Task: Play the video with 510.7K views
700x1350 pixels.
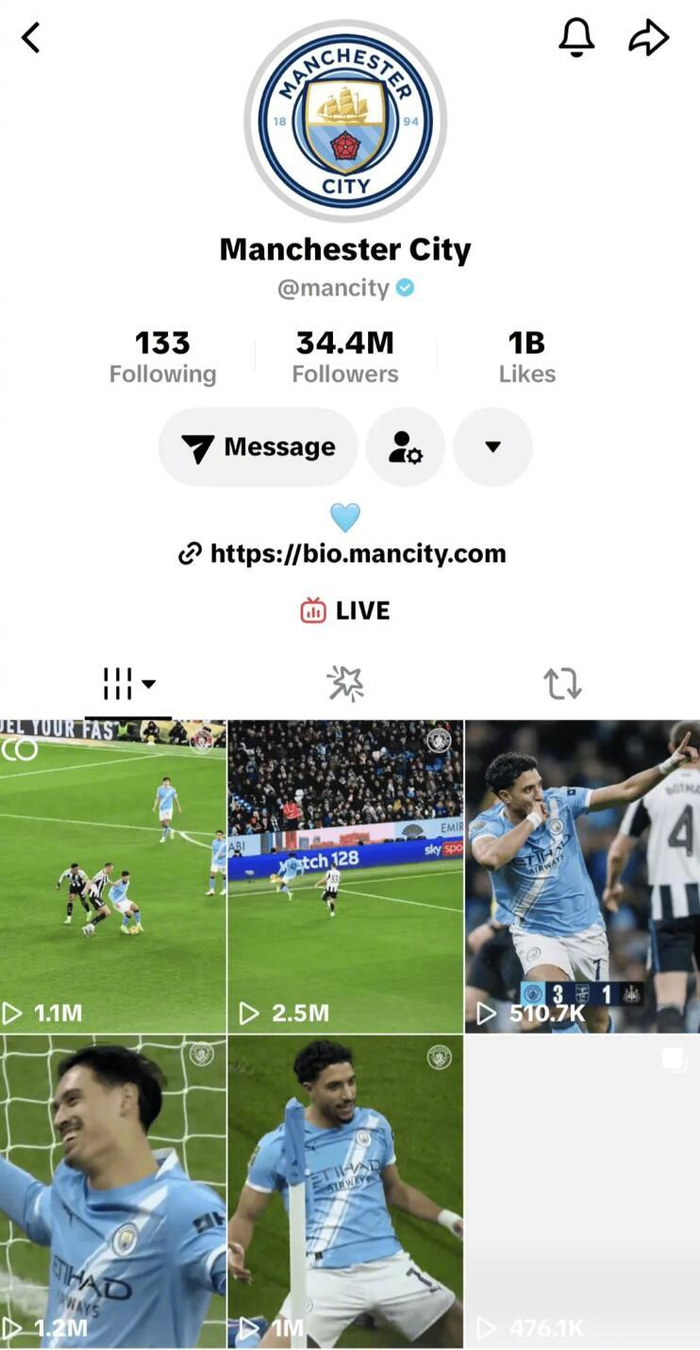Action: pos(582,876)
